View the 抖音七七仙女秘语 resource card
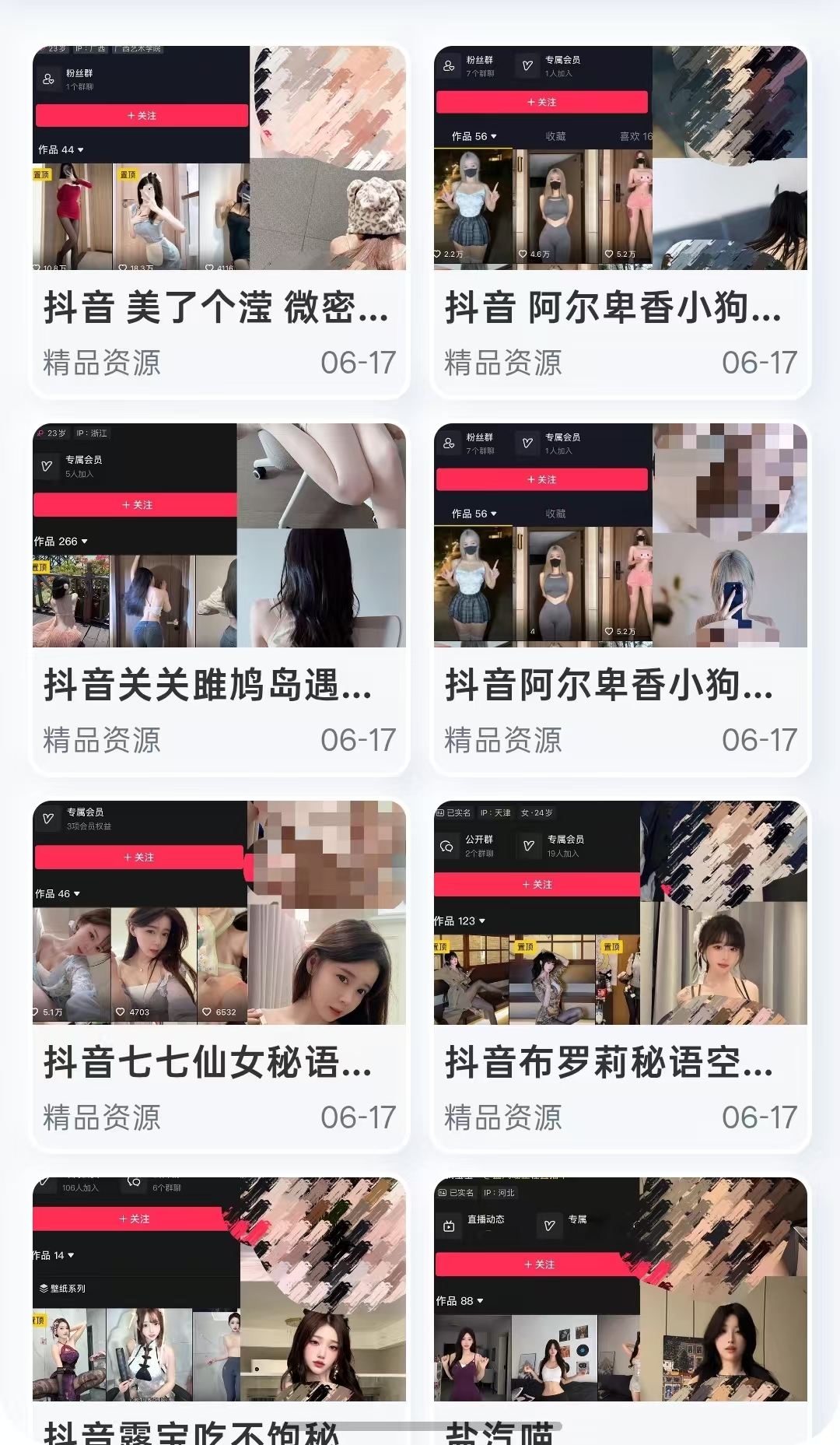840x1445 pixels. tap(219, 975)
